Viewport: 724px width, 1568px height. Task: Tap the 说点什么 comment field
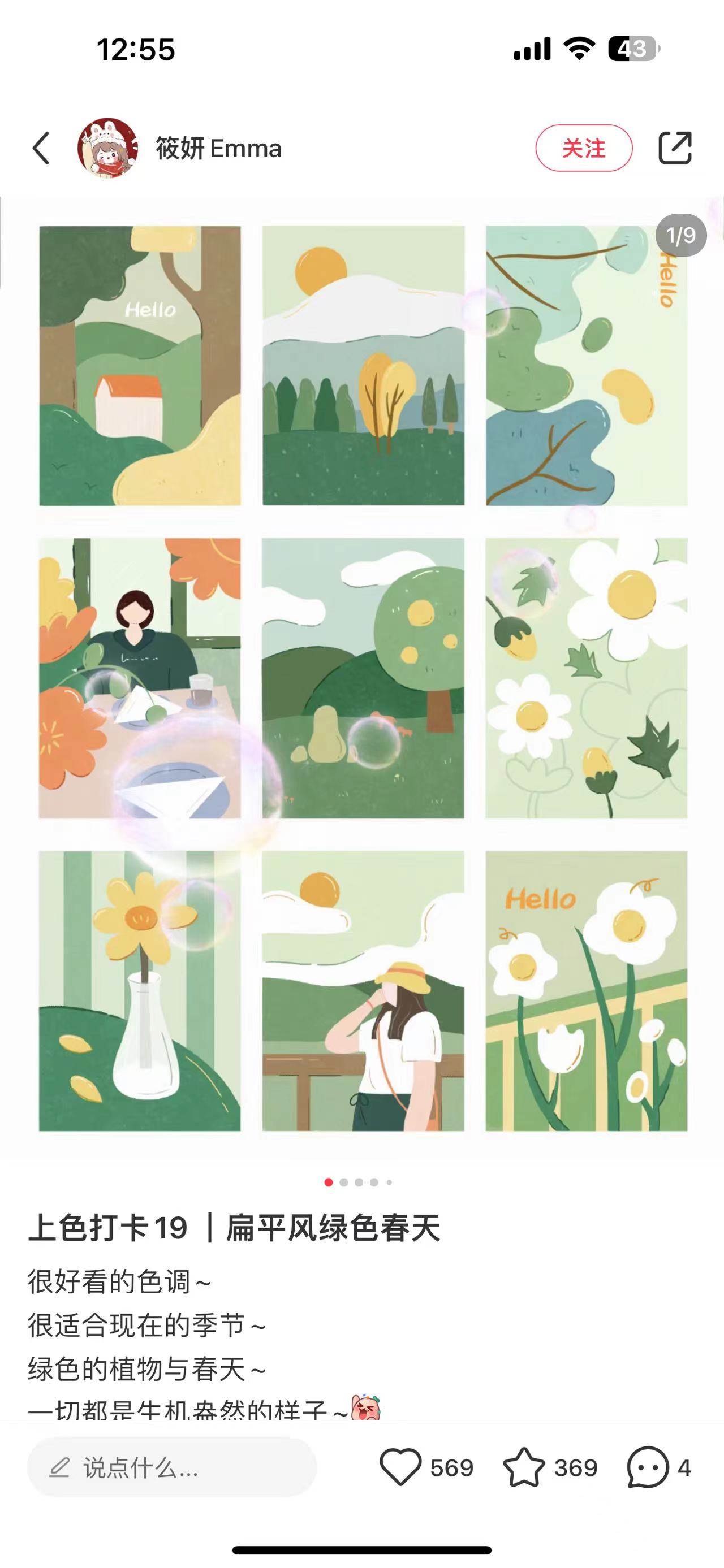click(x=172, y=1467)
